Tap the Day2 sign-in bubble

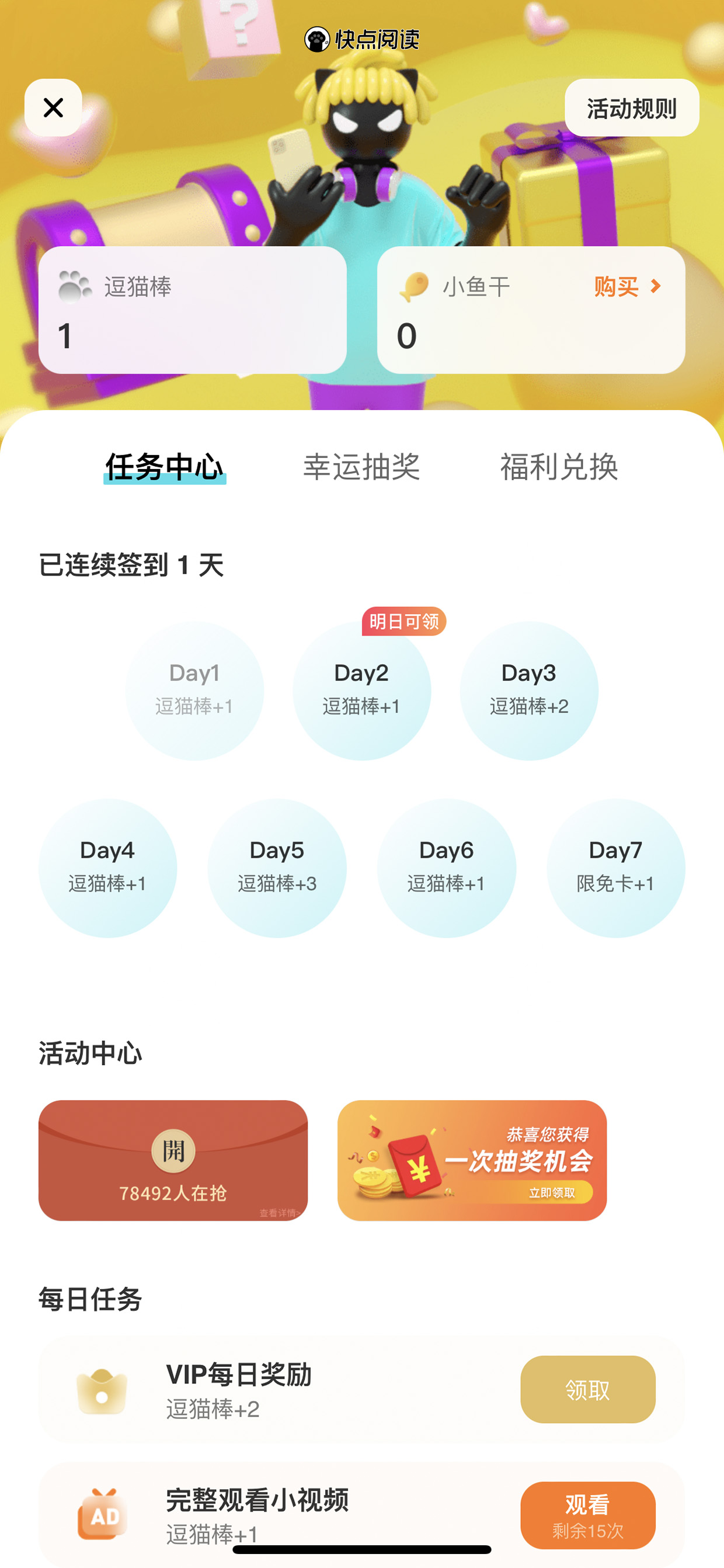click(x=361, y=691)
